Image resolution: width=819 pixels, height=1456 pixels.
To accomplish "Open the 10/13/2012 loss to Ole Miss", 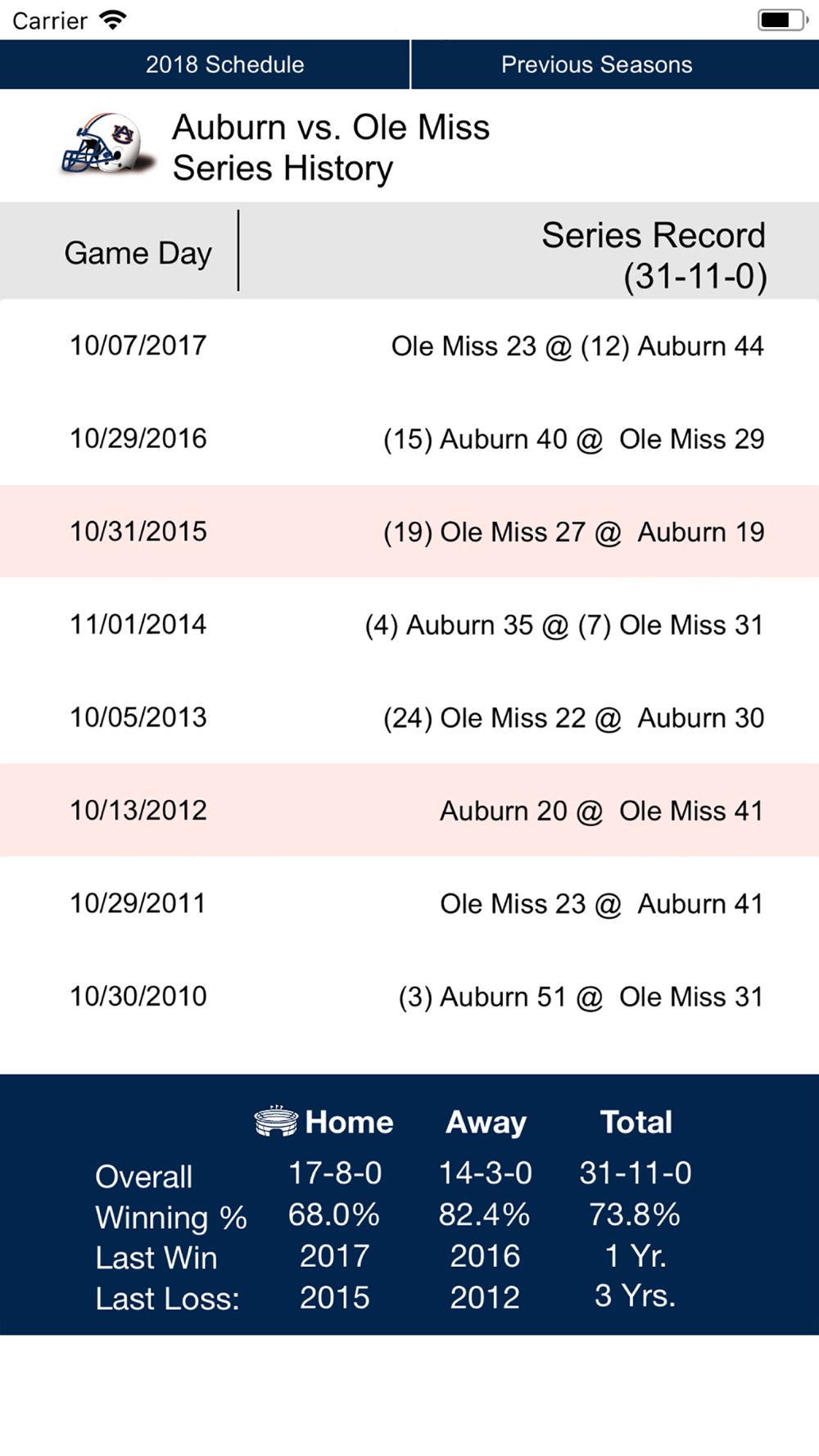I will [409, 811].
